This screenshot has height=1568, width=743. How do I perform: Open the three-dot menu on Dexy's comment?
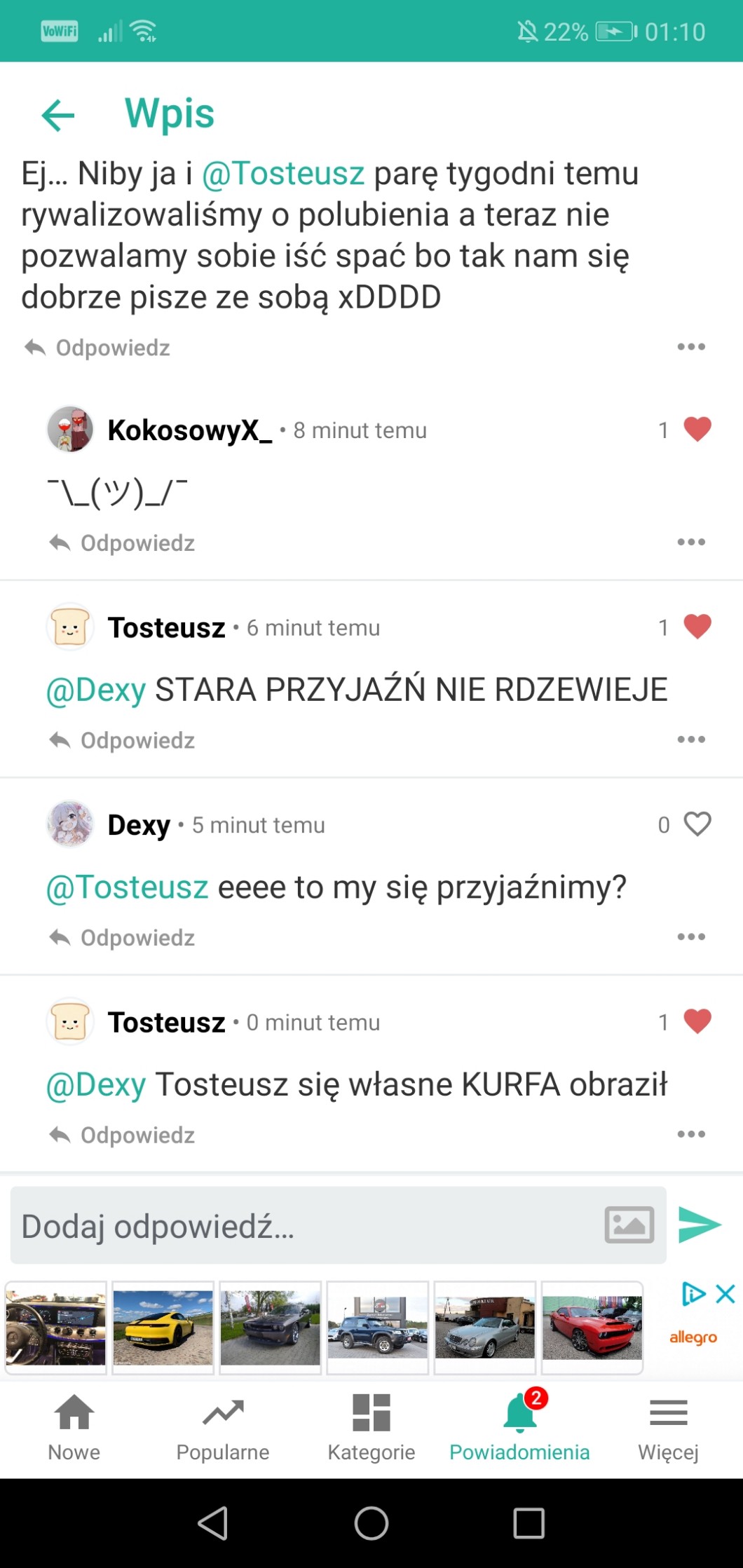coord(690,937)
